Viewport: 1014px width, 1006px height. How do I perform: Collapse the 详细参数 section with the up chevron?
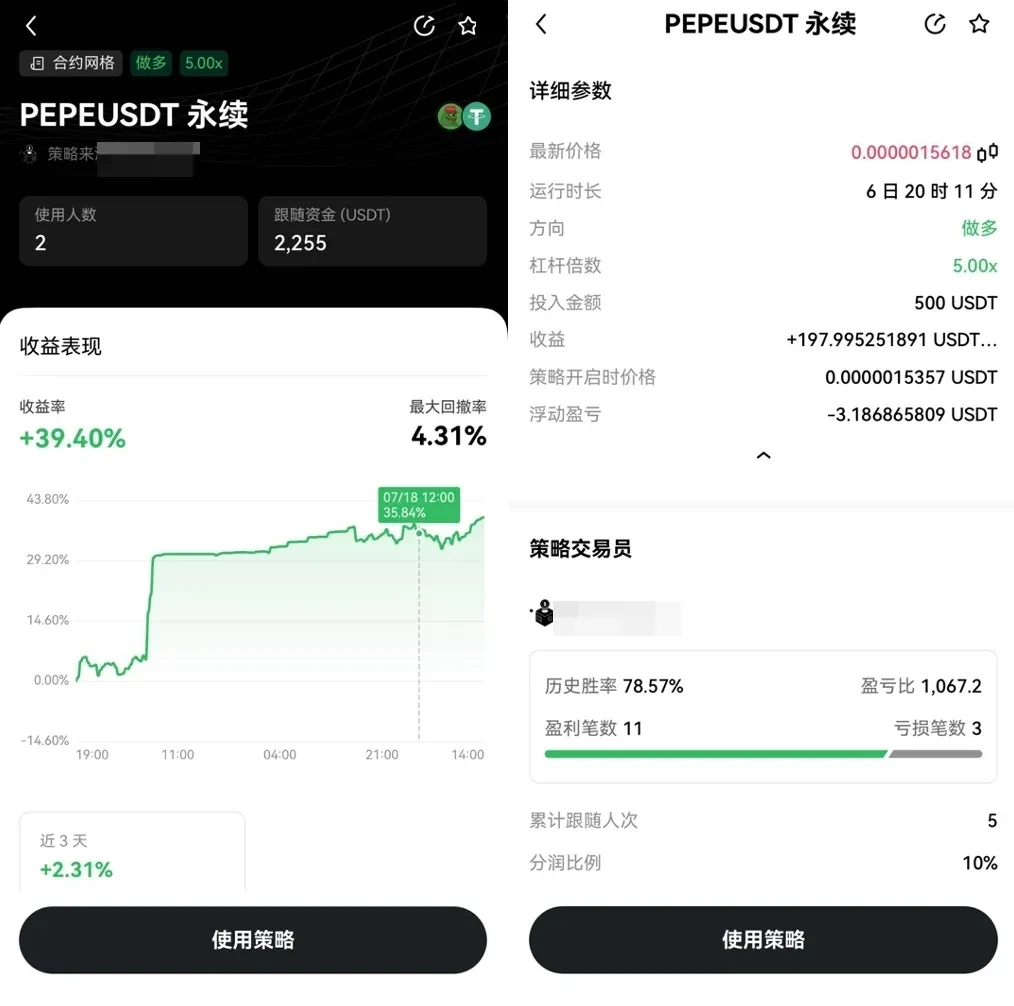pyautogui.click(x=763, y=455)
